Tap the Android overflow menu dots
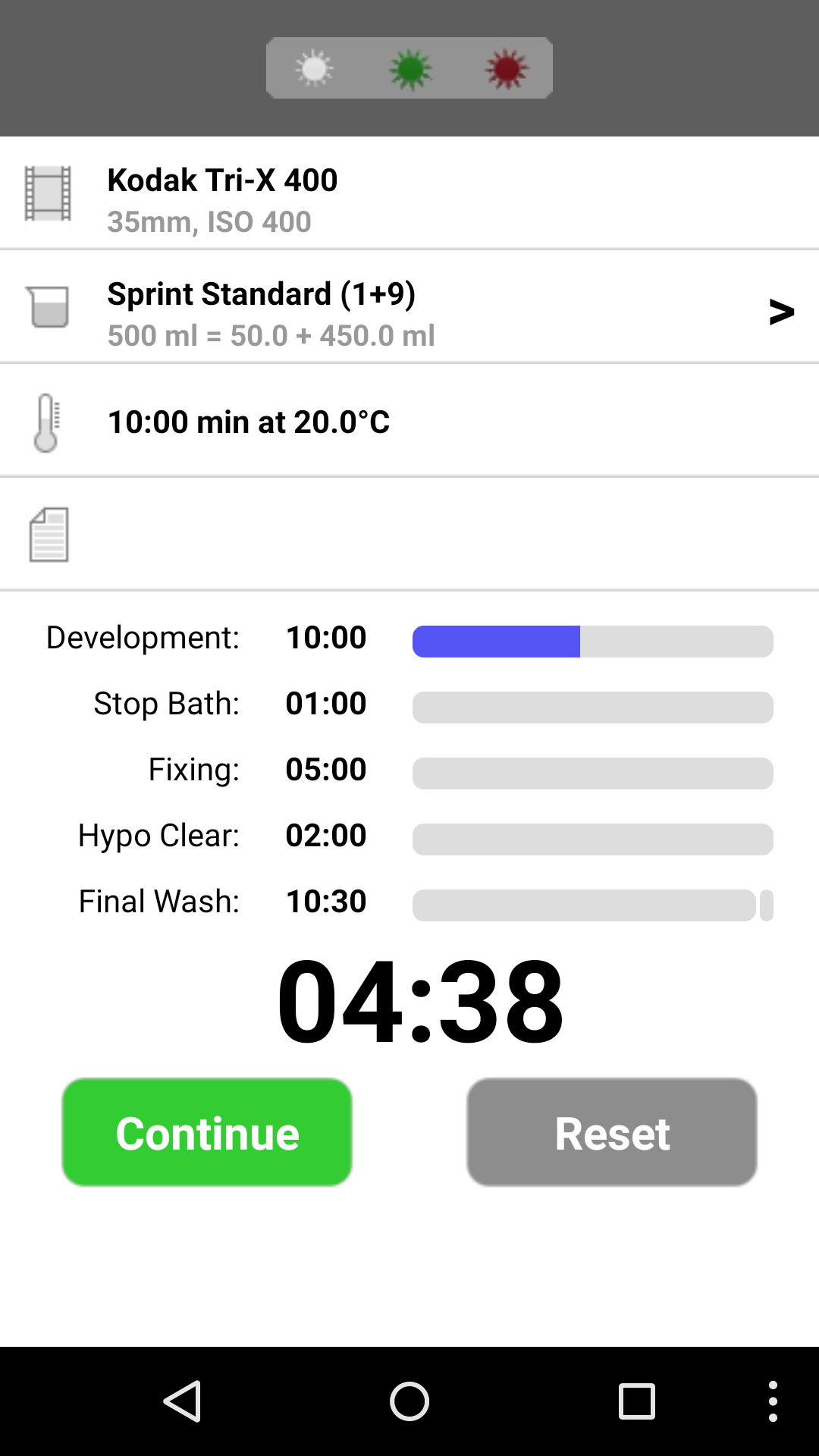Image resolution: width=819 pixels, height=1456 pixels. point(773,1401)
